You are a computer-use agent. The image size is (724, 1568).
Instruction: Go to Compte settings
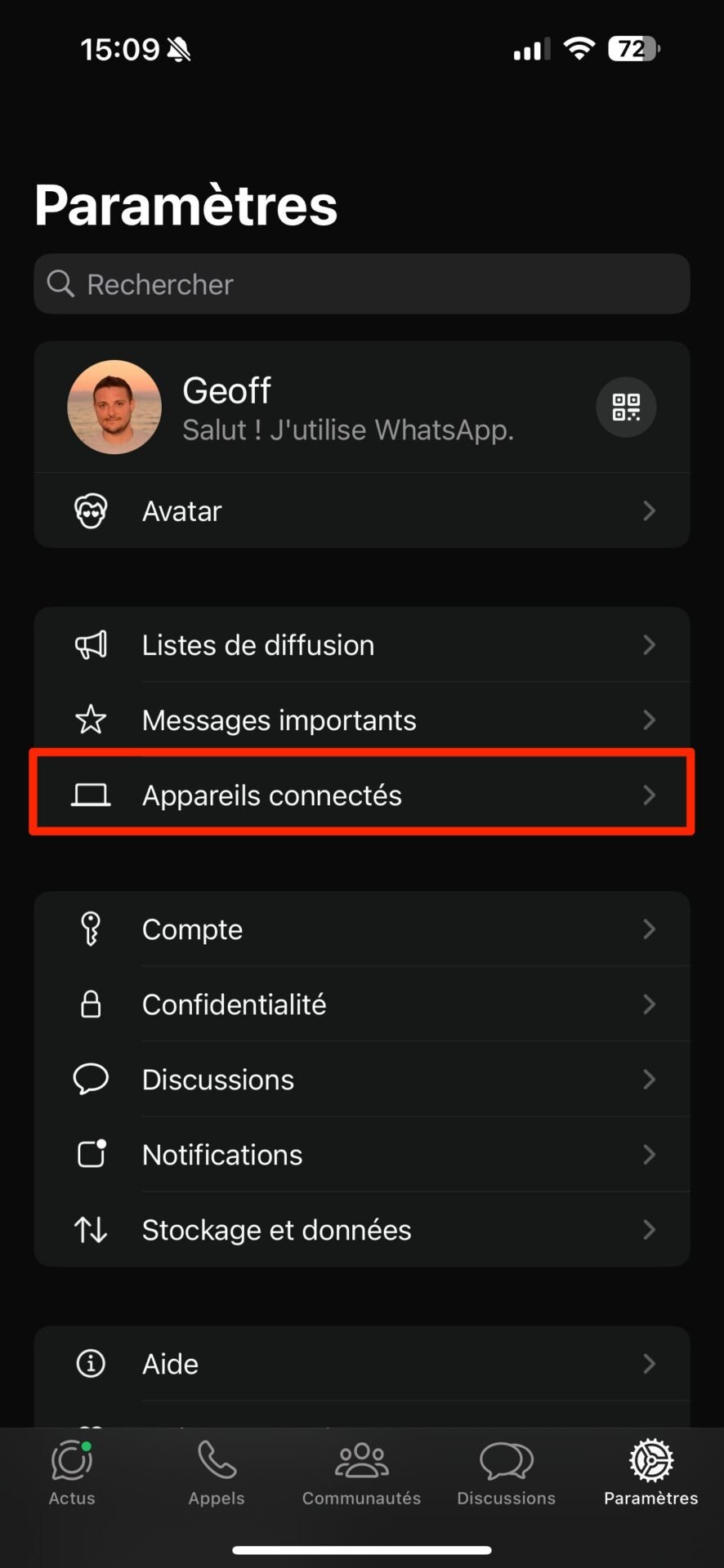click(x=362, y=929)
